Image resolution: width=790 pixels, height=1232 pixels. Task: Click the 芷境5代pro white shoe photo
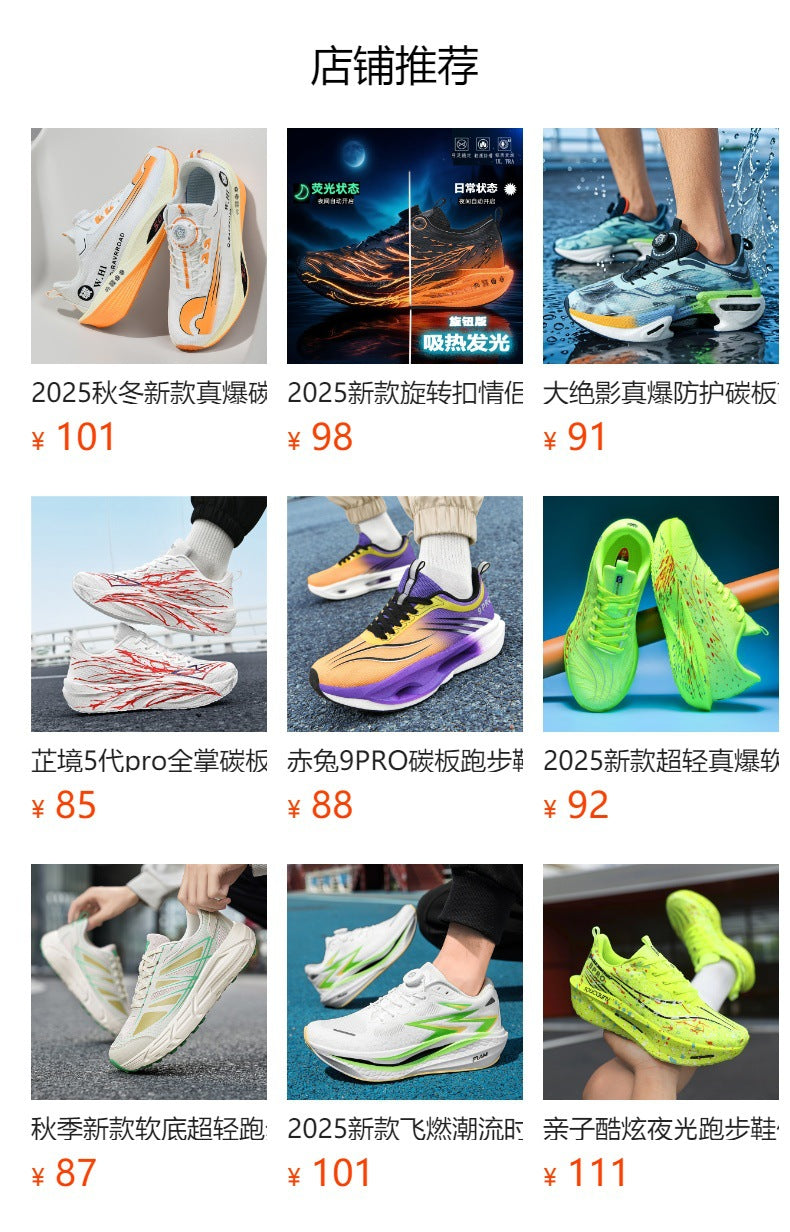[x=150, y=615]
